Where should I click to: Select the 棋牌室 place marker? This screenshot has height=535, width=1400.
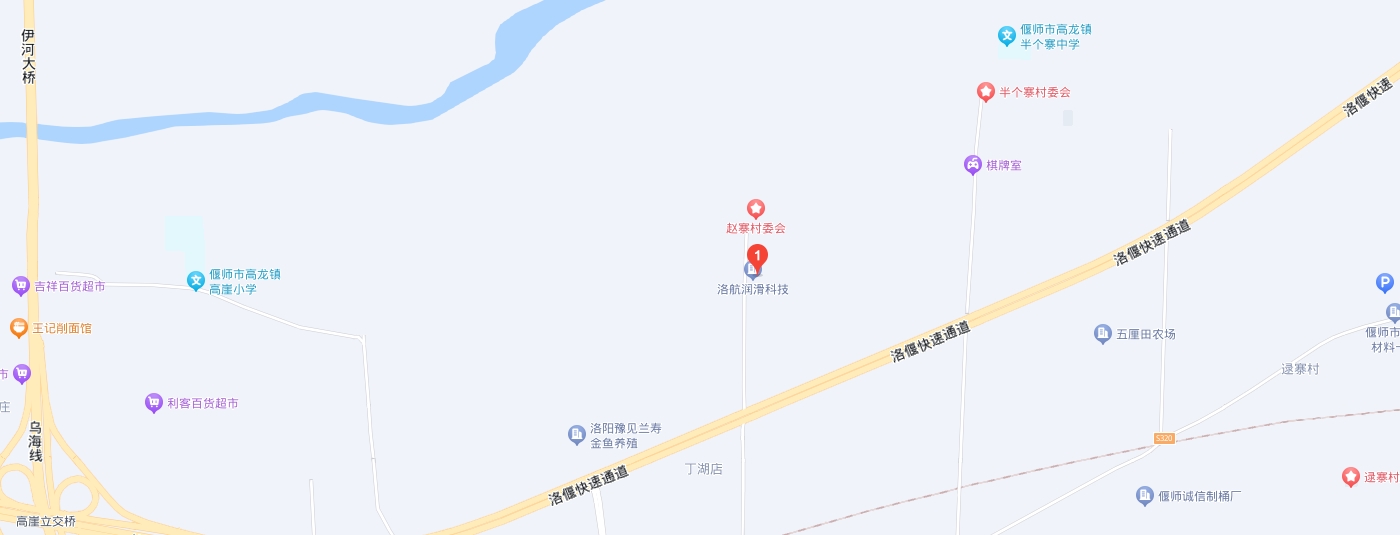click(972, 165)
